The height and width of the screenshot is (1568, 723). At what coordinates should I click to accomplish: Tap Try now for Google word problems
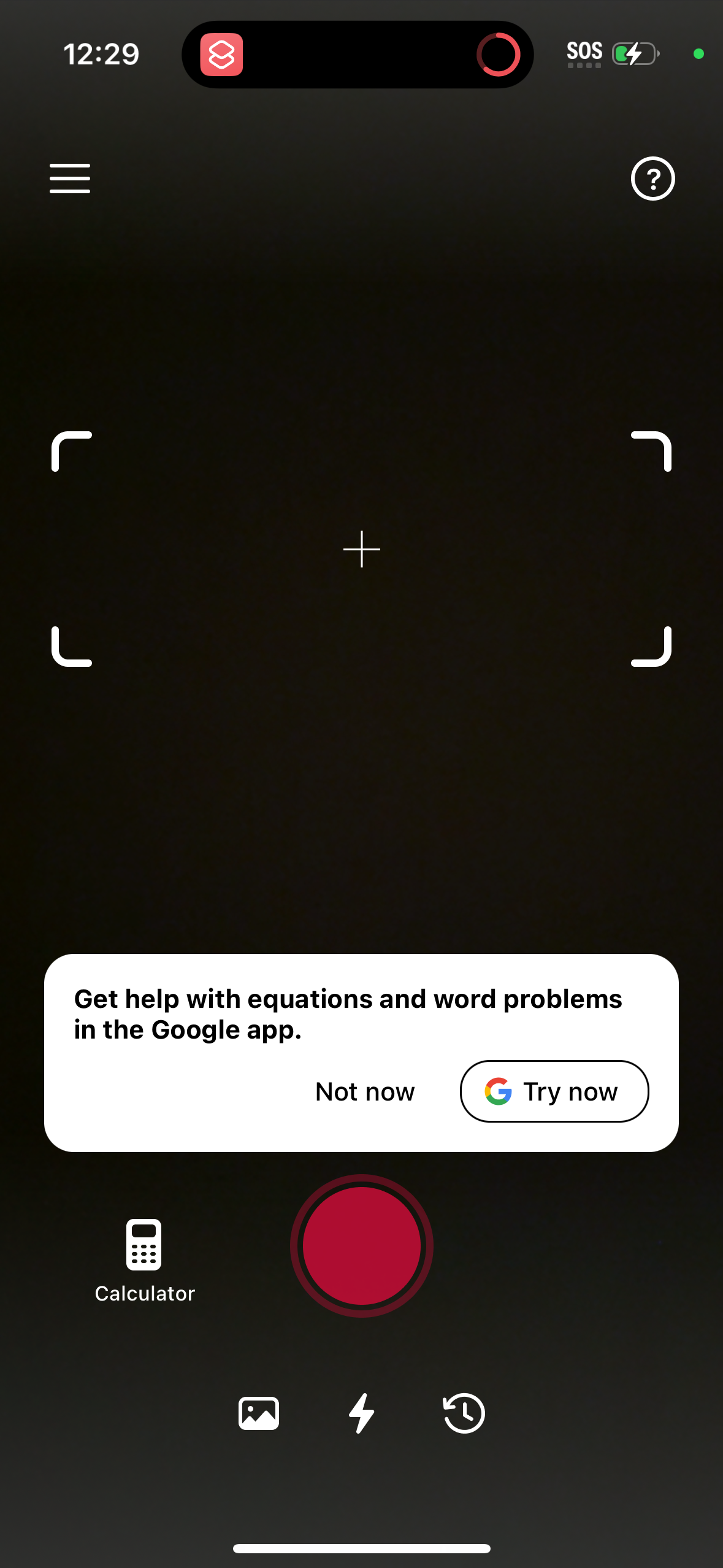tap(554, 1091)
